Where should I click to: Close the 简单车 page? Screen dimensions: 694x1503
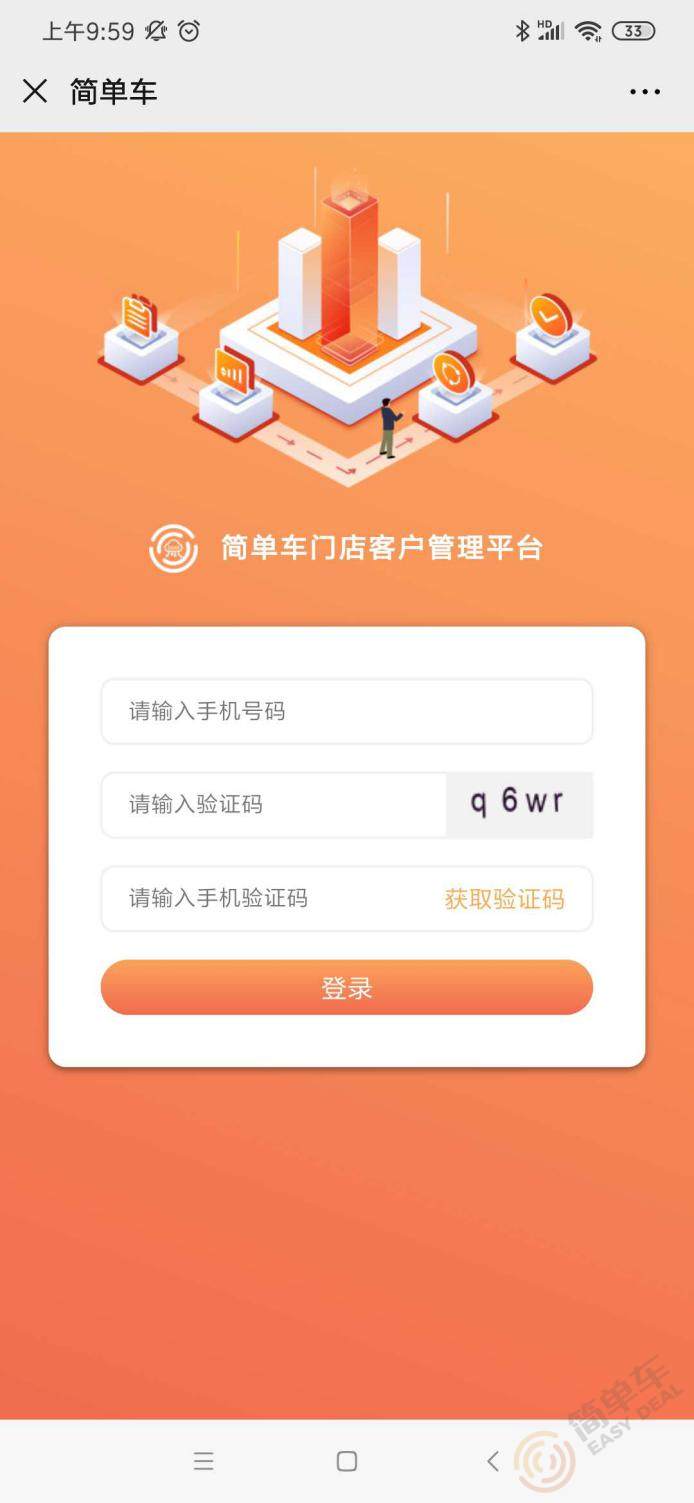[35, 92]
